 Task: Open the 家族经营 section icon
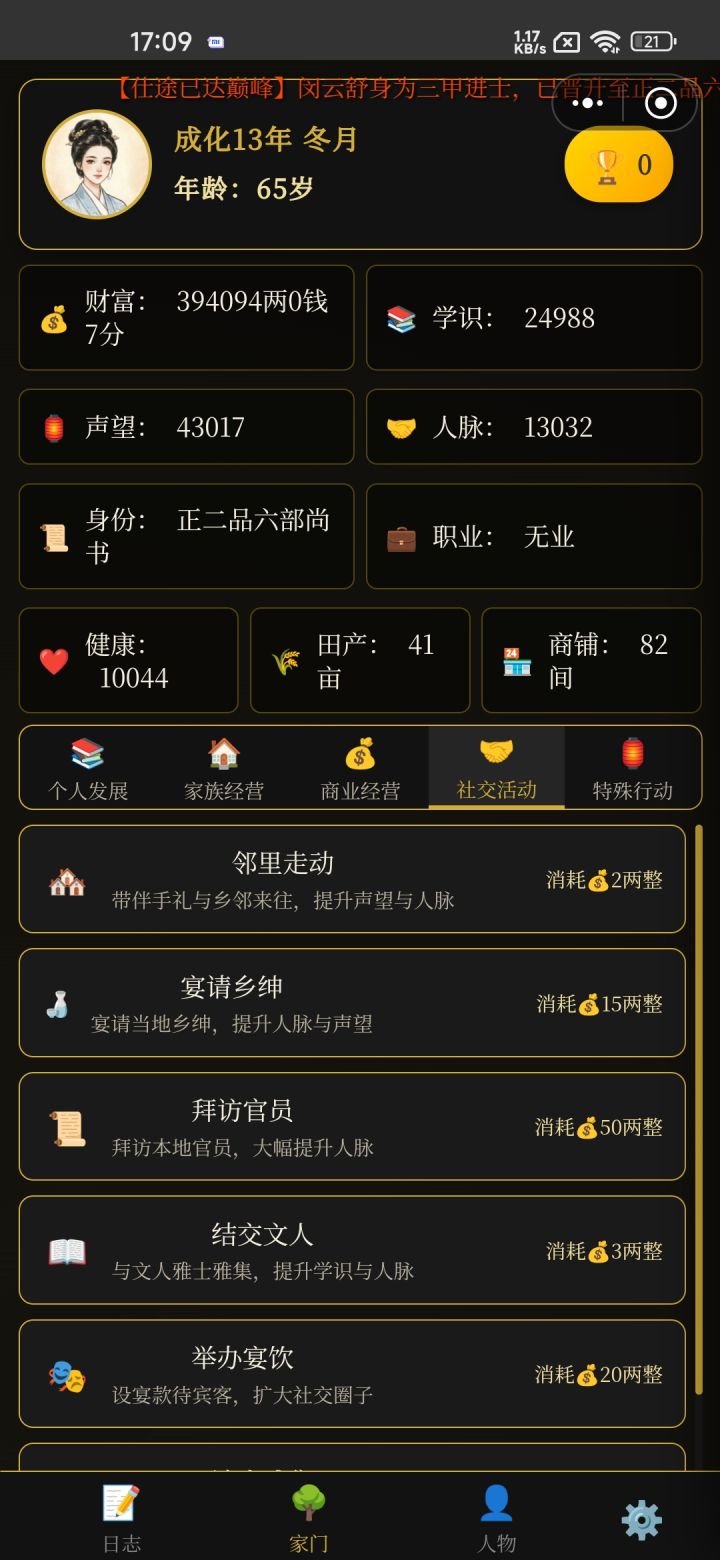click(x=224, y=755)
